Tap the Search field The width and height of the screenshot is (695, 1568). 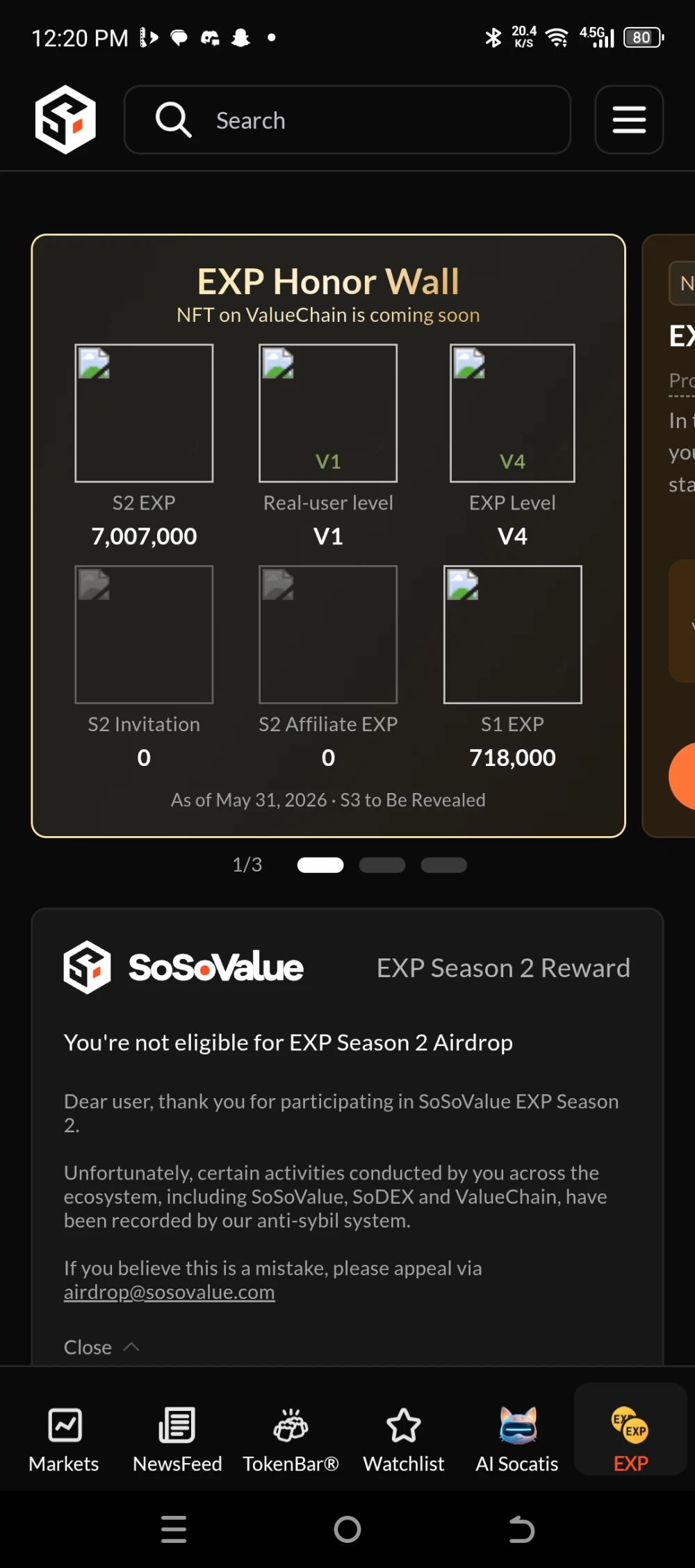tap(347, 120)
